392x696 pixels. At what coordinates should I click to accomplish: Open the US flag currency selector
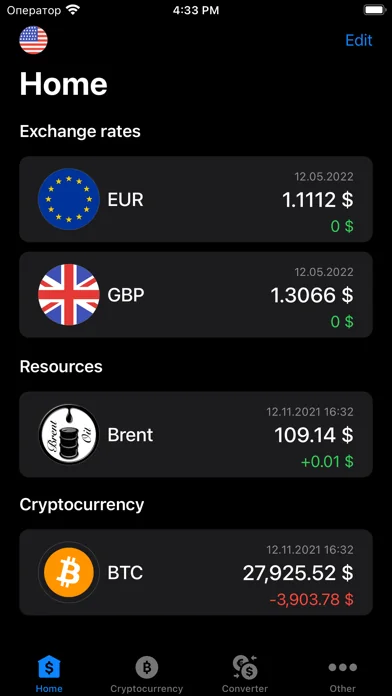pos(33,40)
